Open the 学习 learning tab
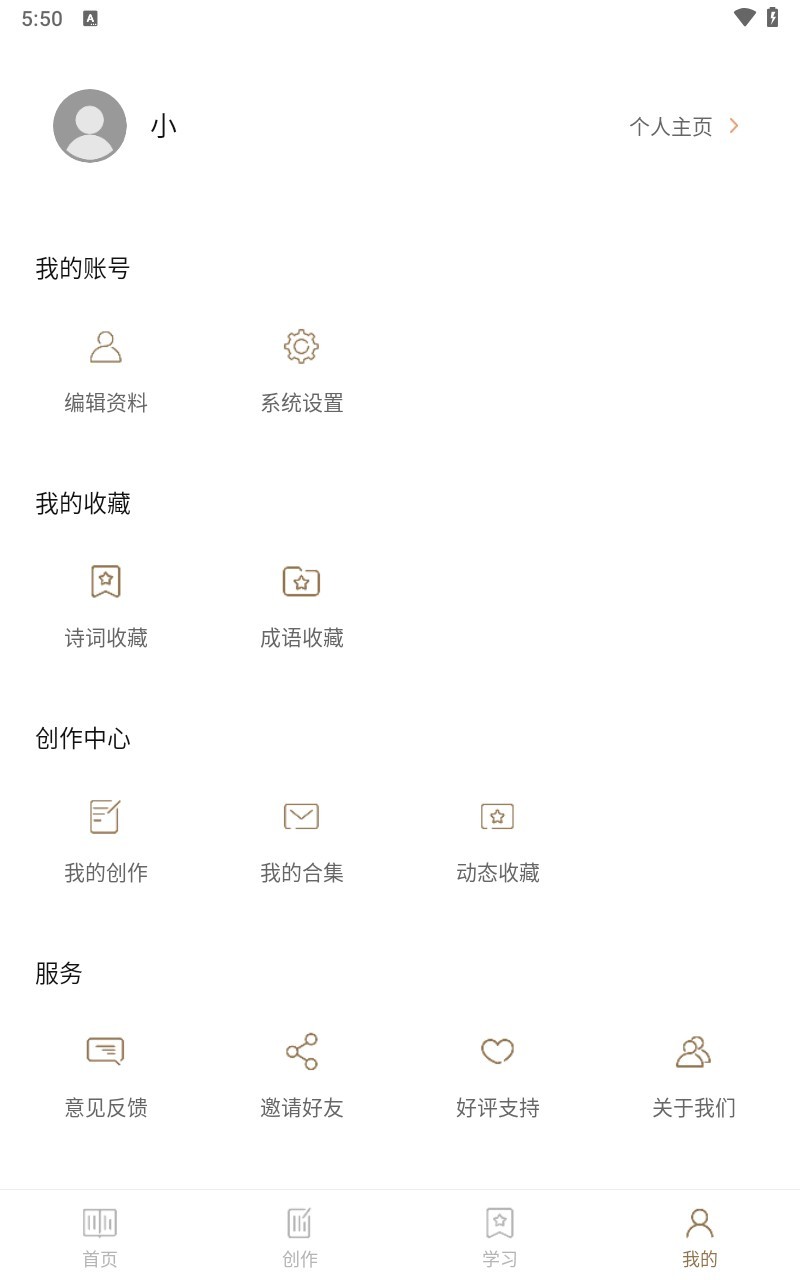Viewport: 800px width, 1280px height. pyautogui.click(x=499, y=1235)
